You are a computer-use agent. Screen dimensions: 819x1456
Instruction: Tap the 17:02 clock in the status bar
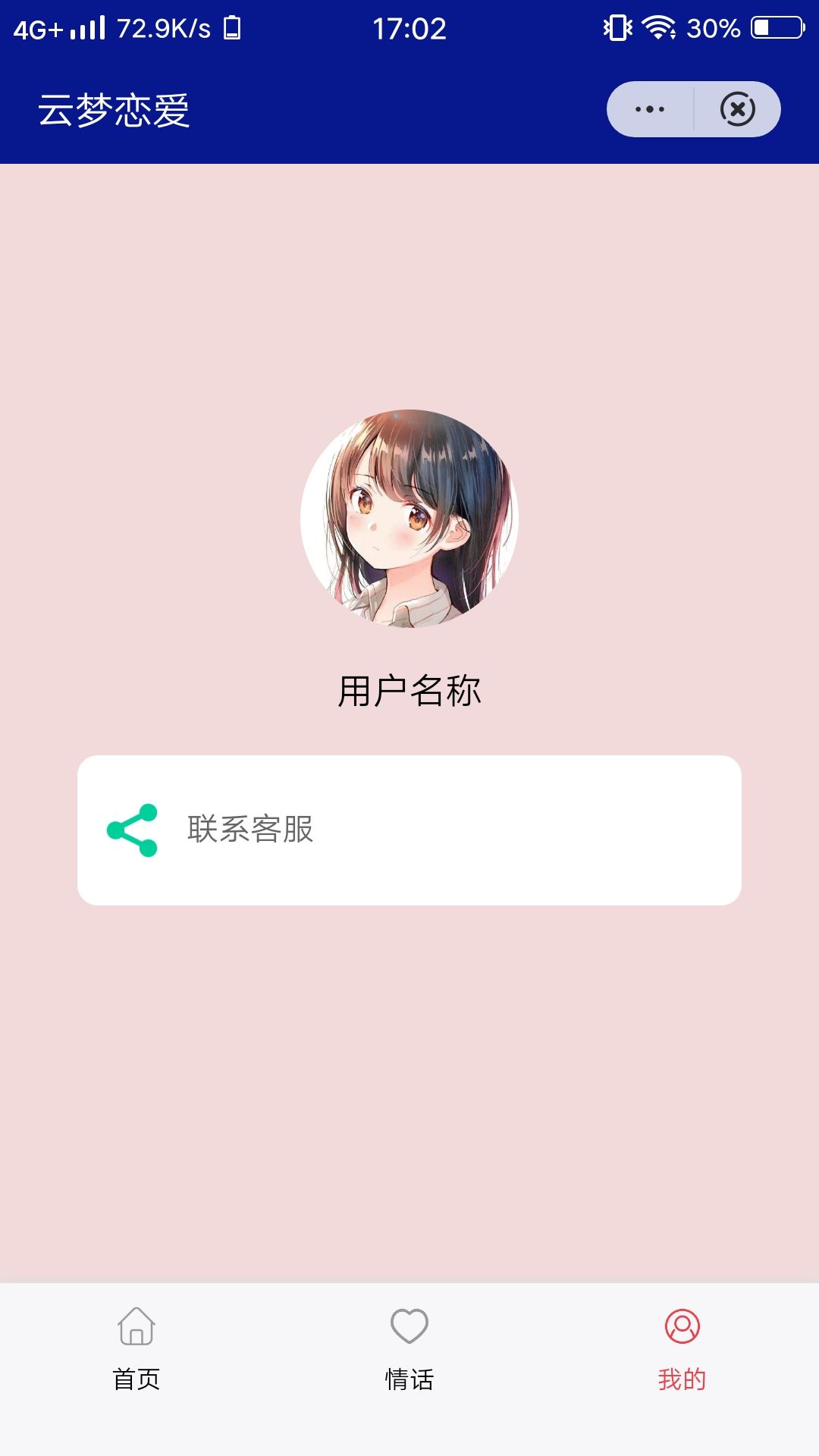point(409,29)
